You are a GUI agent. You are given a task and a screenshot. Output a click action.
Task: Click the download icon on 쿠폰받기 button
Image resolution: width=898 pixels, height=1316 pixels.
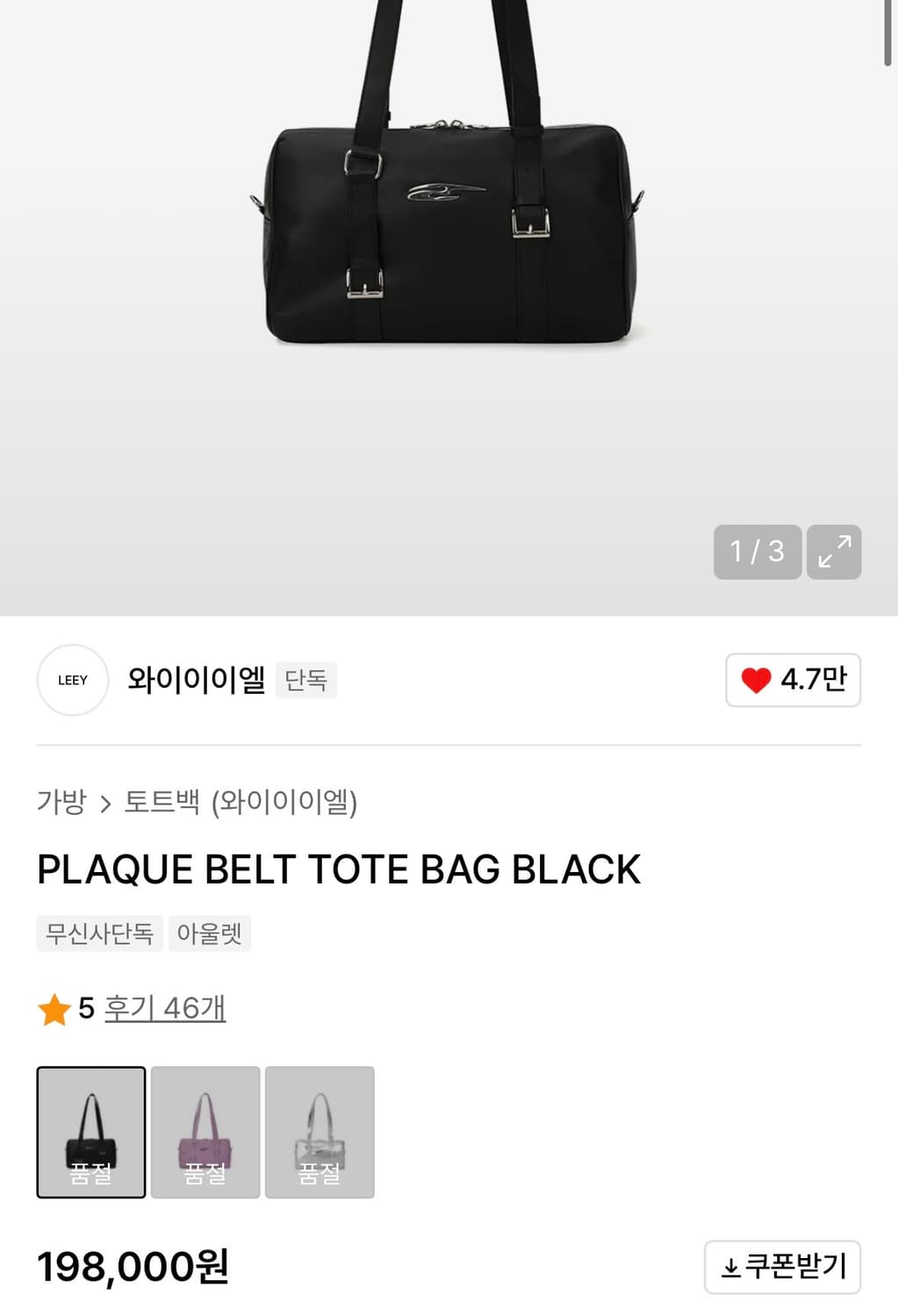[730, 1267]
